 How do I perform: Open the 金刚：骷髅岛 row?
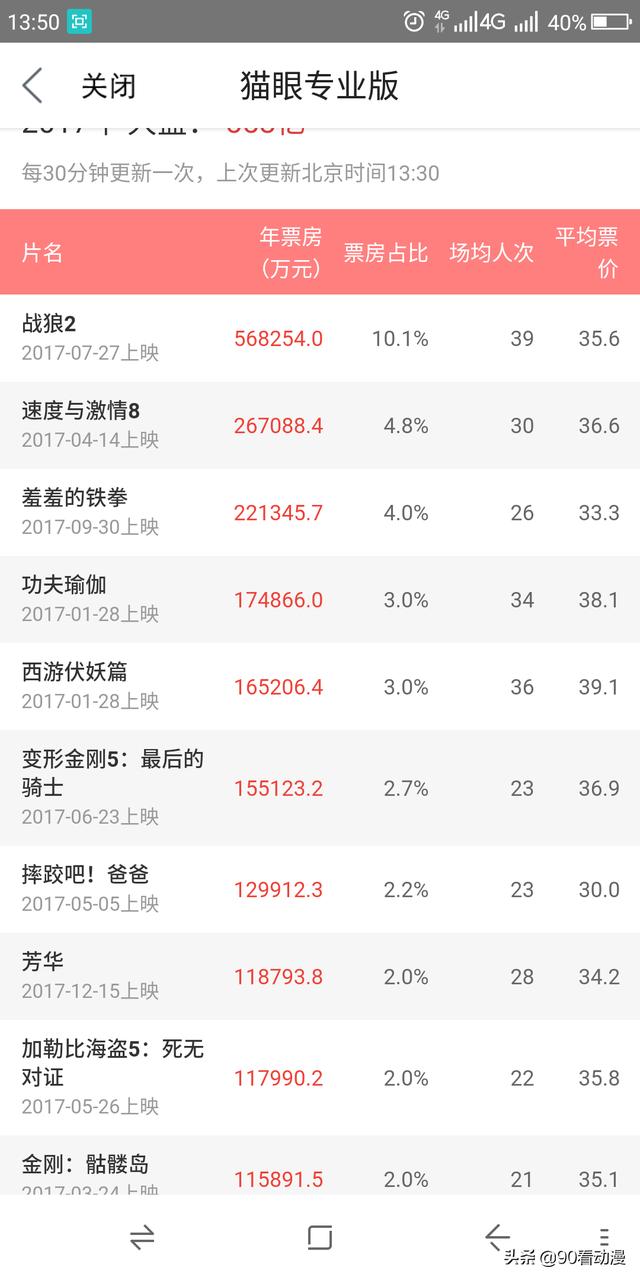pos(320,1172)
